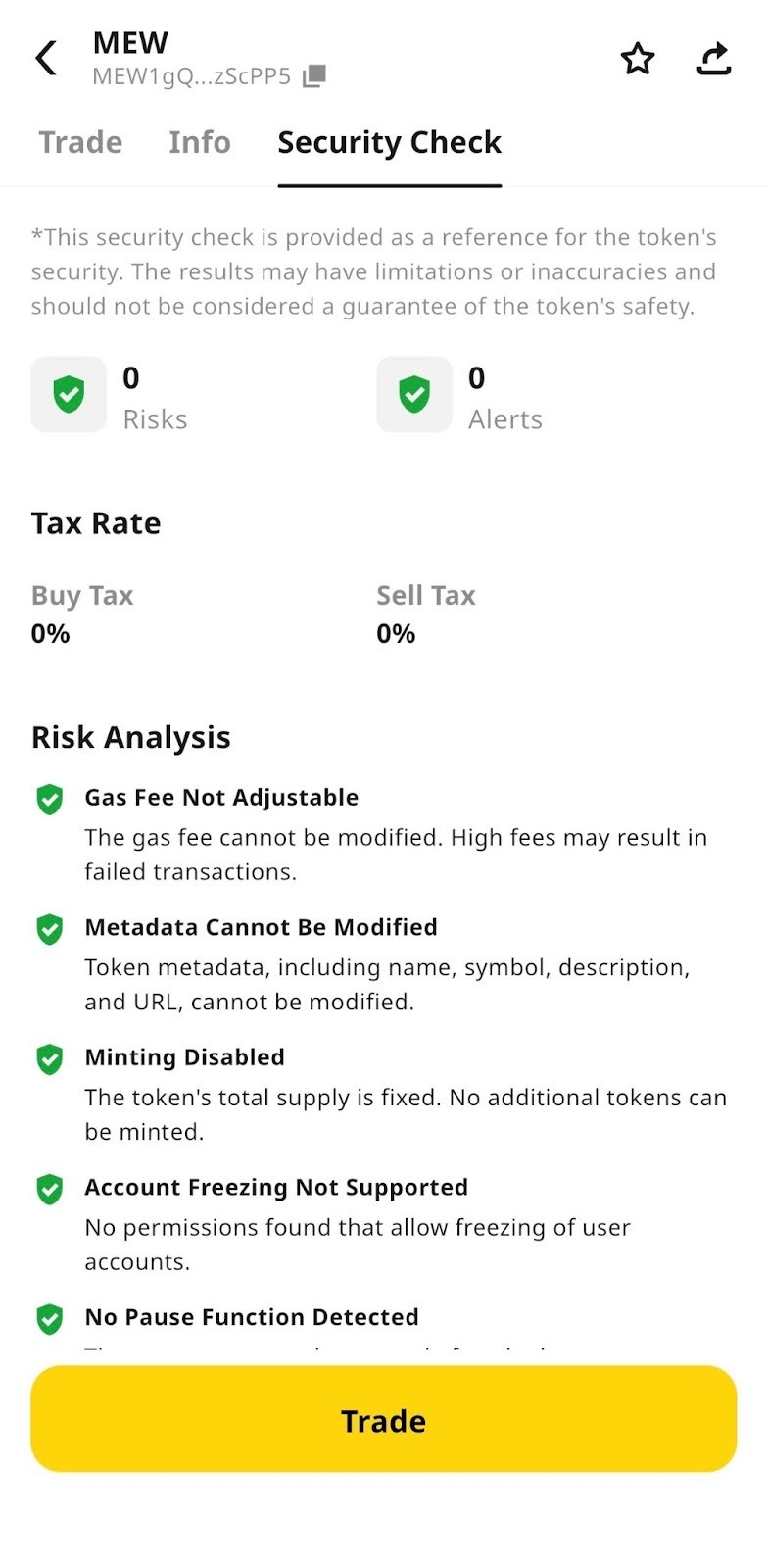Add MEW to favorites with the star
The height and width of the screenshot is (1568, 768).
(x=638, y=59)
